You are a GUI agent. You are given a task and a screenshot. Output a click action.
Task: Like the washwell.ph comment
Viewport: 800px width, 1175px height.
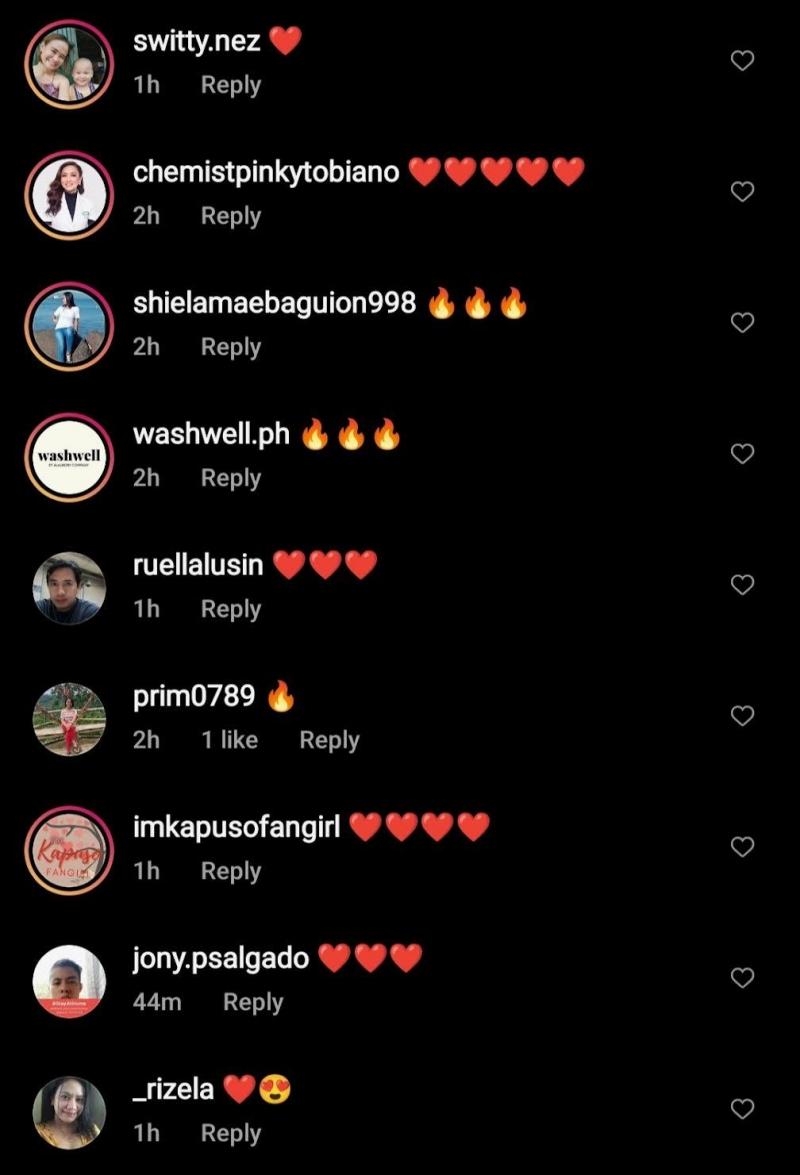[x=742, y=454]
